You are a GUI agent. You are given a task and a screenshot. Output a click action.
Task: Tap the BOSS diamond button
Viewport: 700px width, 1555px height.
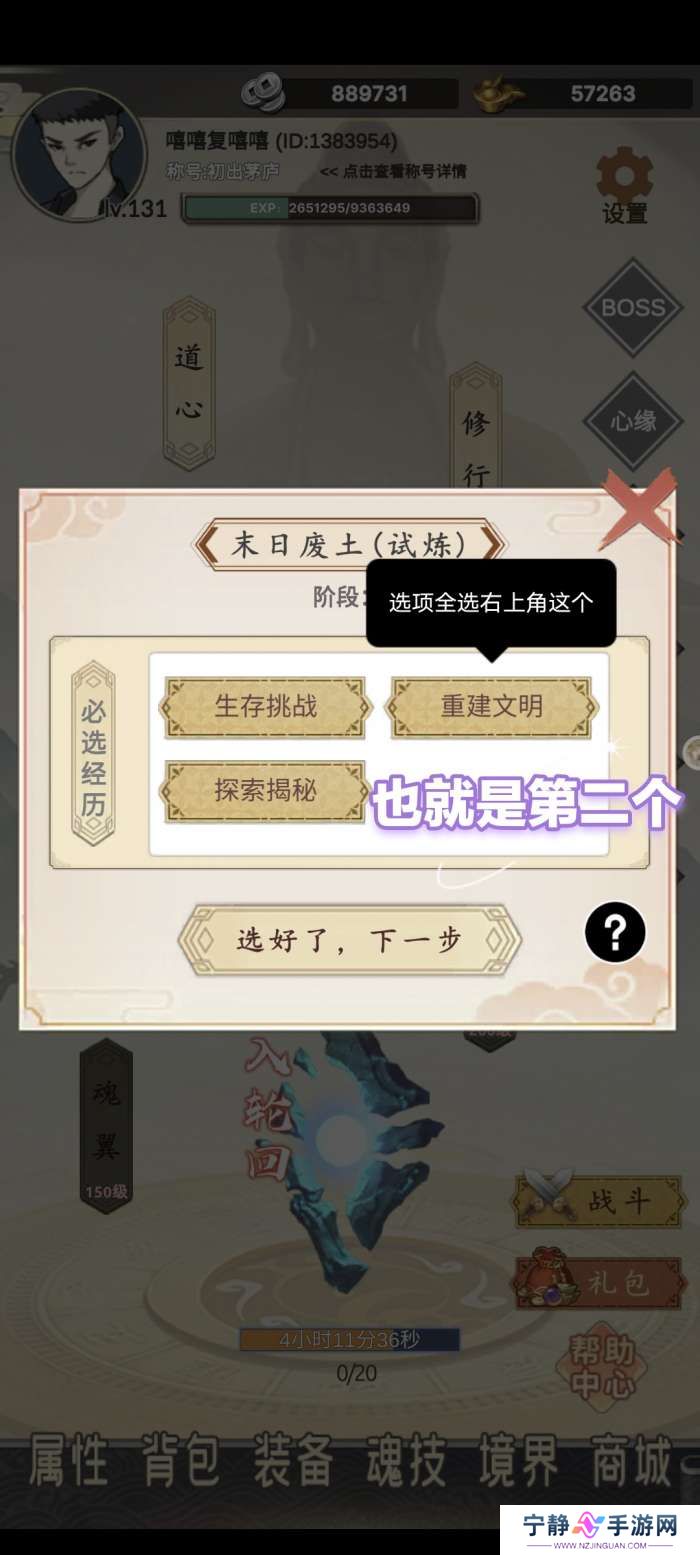click(x=632, y=308)
